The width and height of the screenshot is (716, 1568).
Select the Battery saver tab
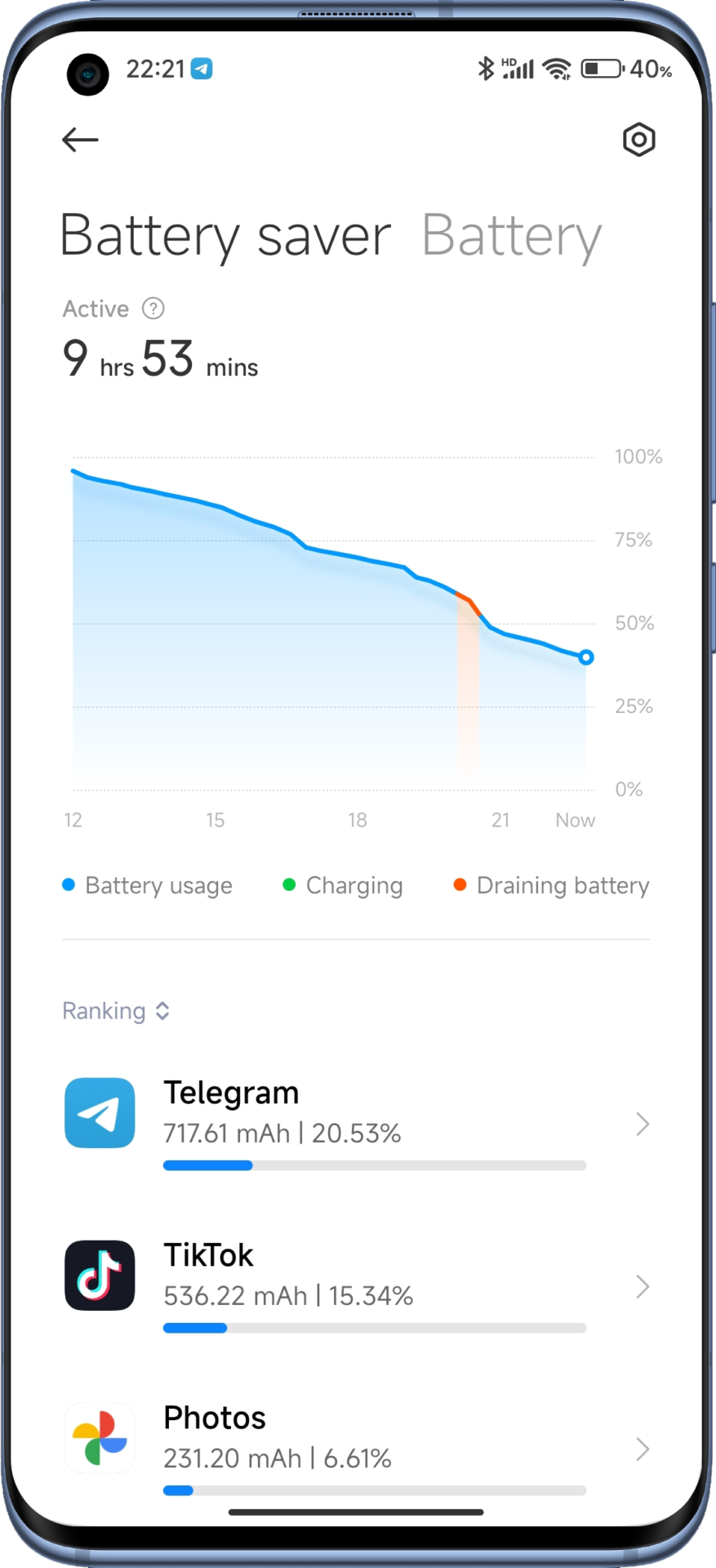[x=225, y=236]
